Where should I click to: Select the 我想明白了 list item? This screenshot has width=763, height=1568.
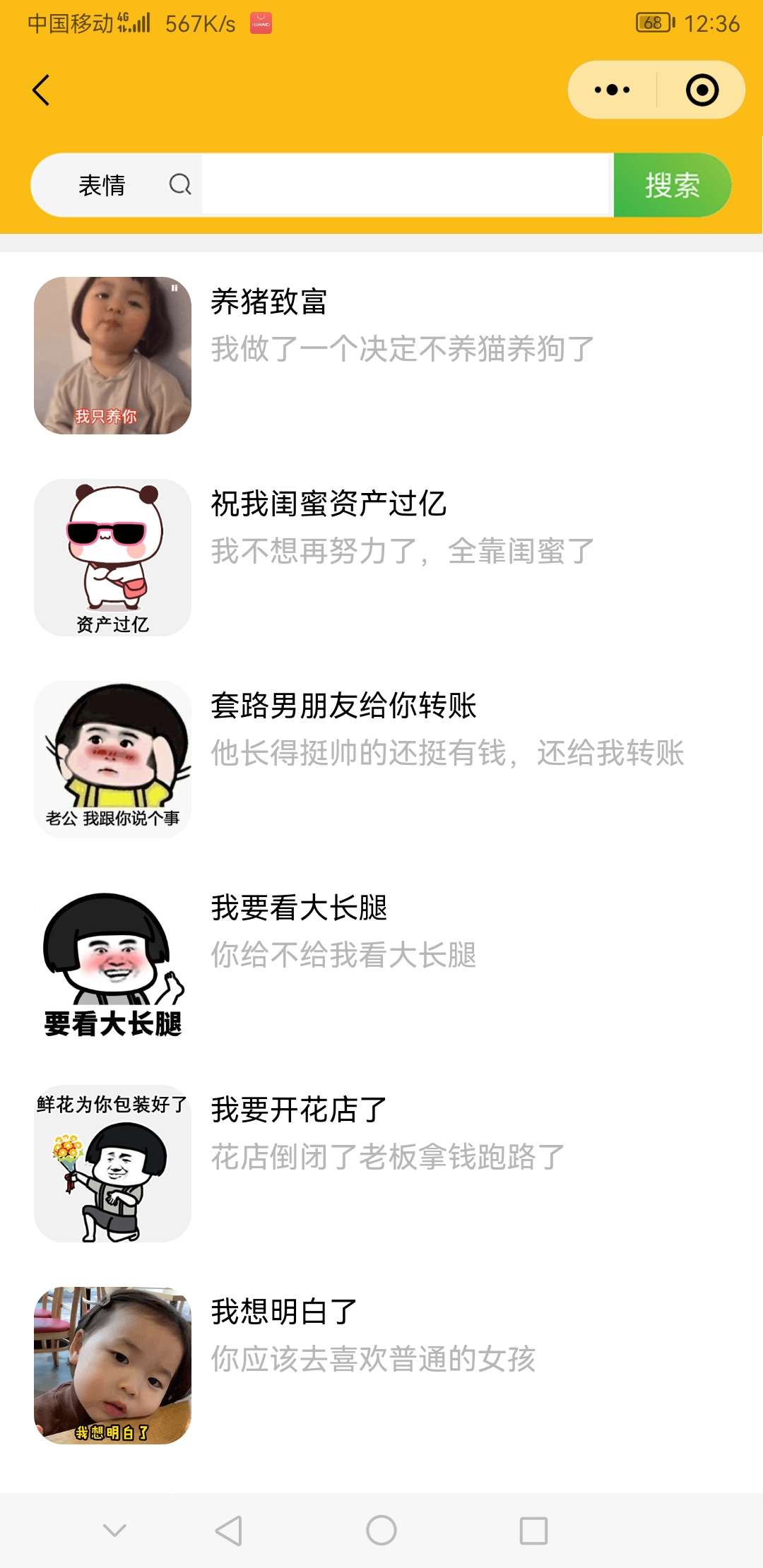point(284,1312)
